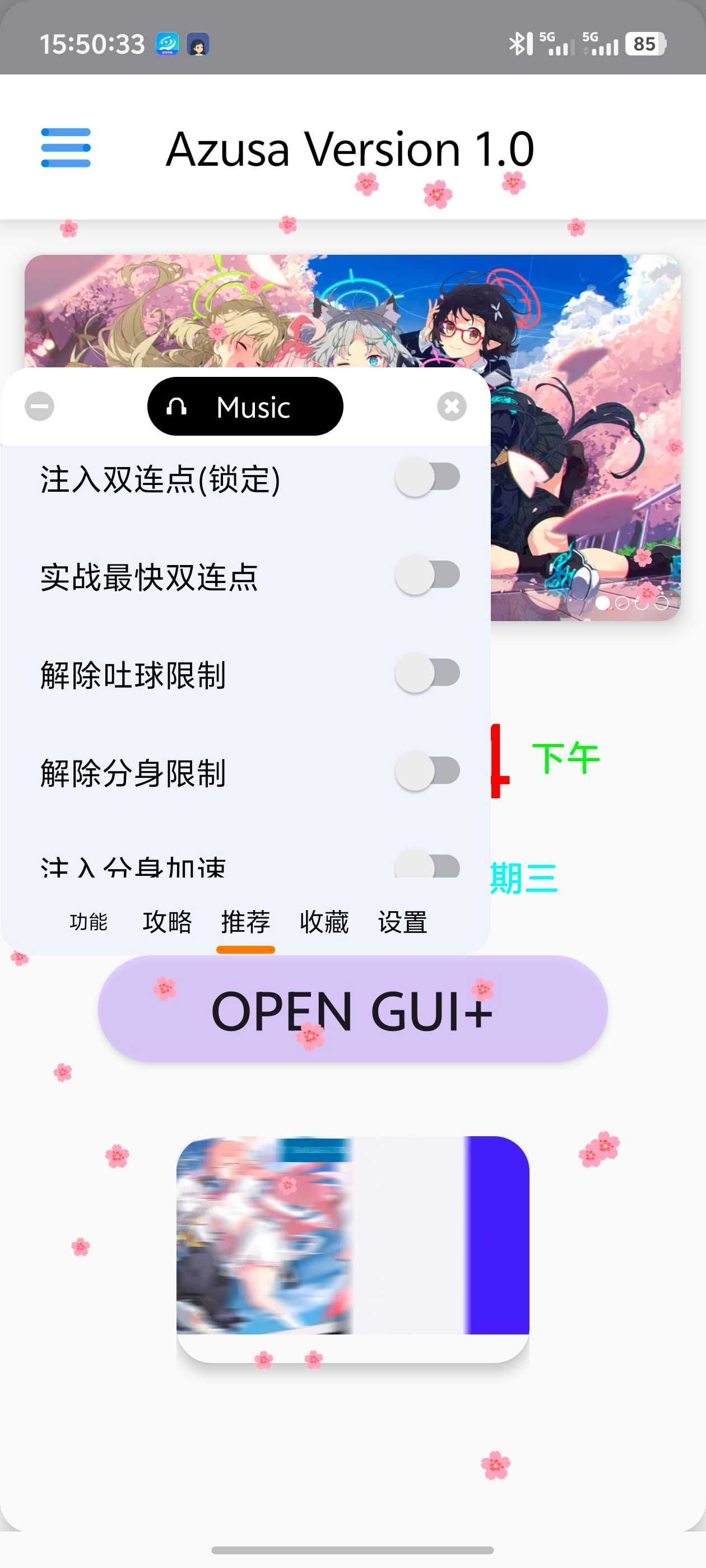Open the 收藏 tab
Screen dimensions: 706x1568
pos(324,922)
